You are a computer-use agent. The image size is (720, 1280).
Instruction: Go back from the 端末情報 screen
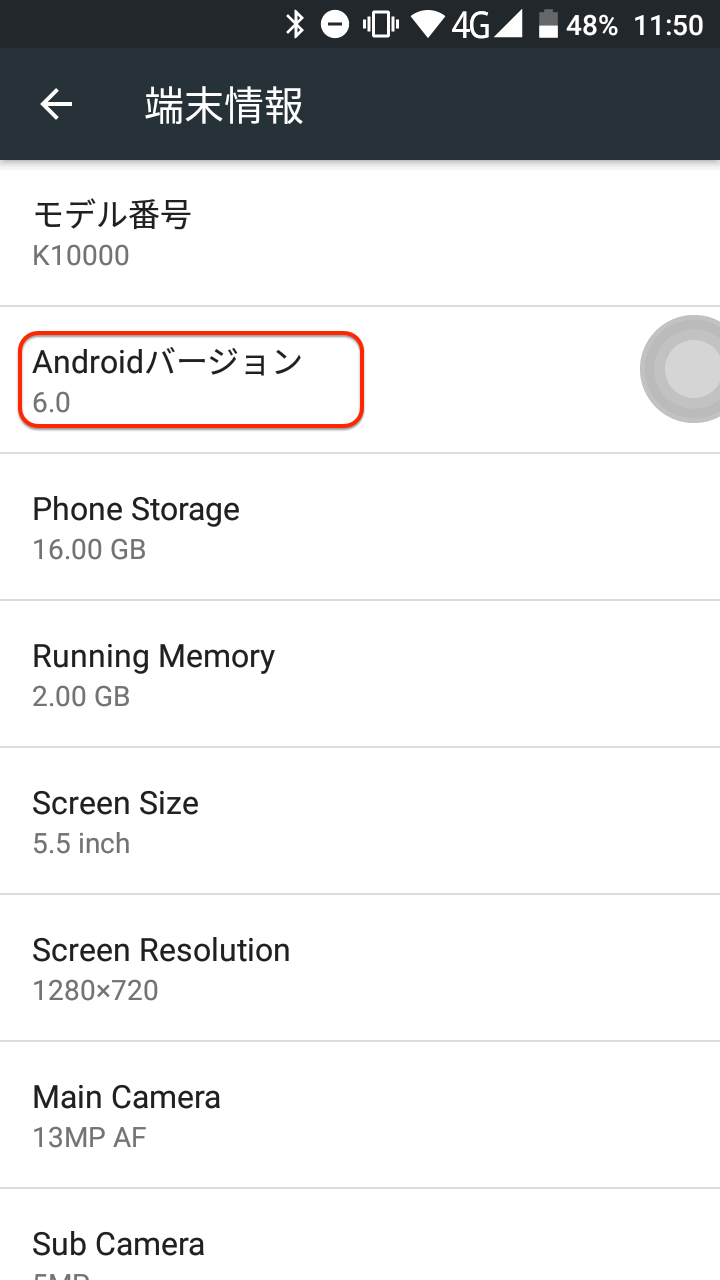56,105
